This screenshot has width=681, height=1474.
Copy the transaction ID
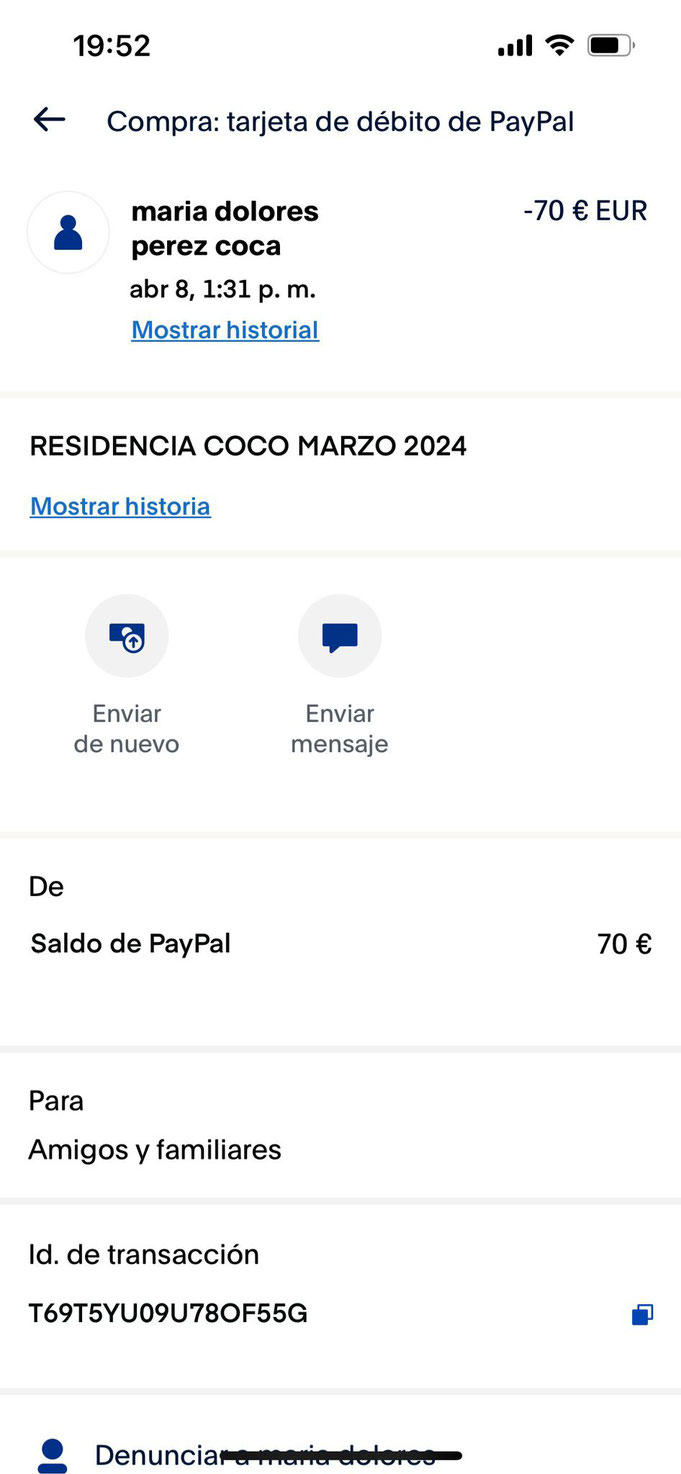point(642,1315)
